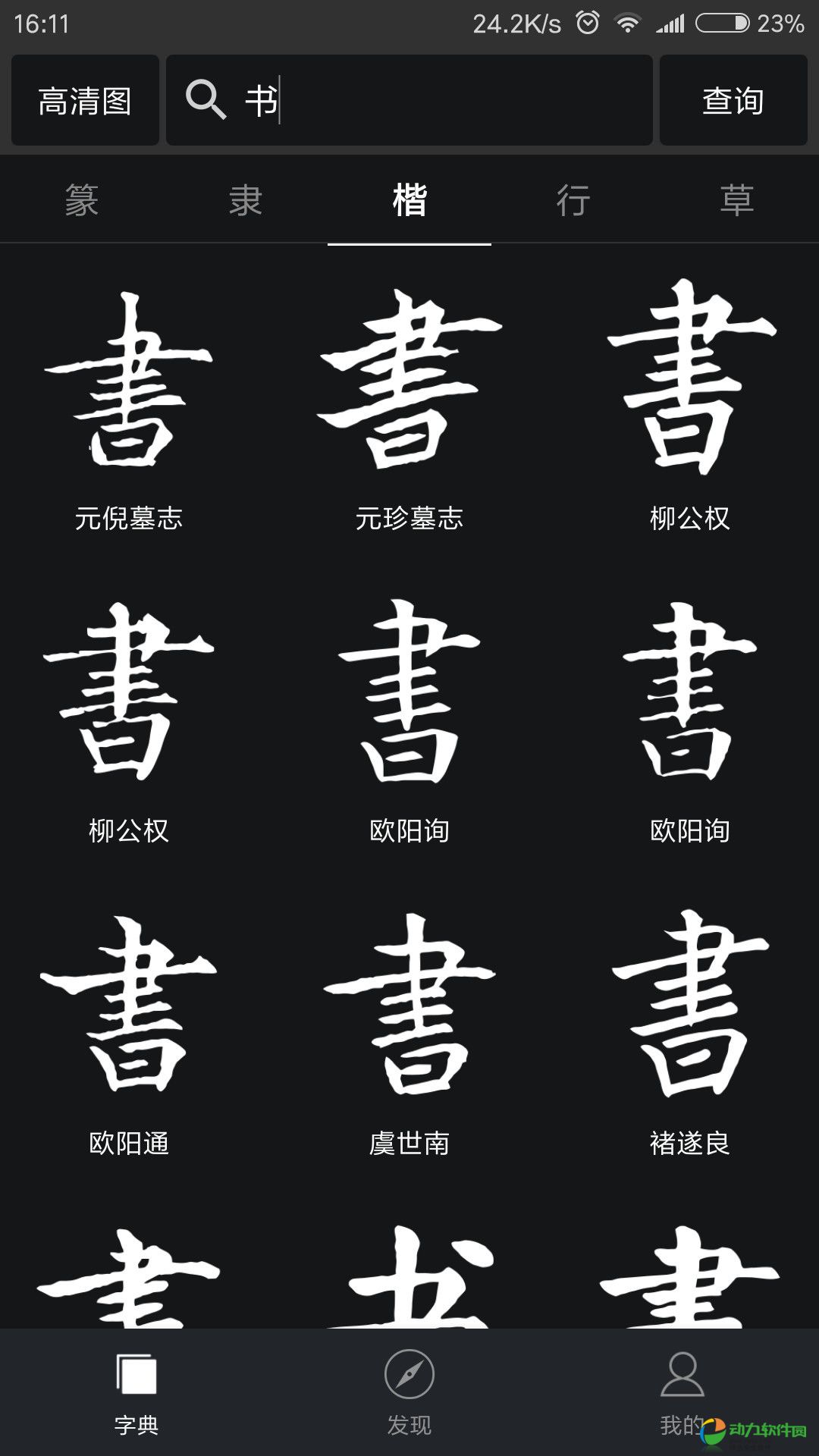Focus the search field containing 书
This screenshot has height=1456, width=819.
click(x=409, y=100)
